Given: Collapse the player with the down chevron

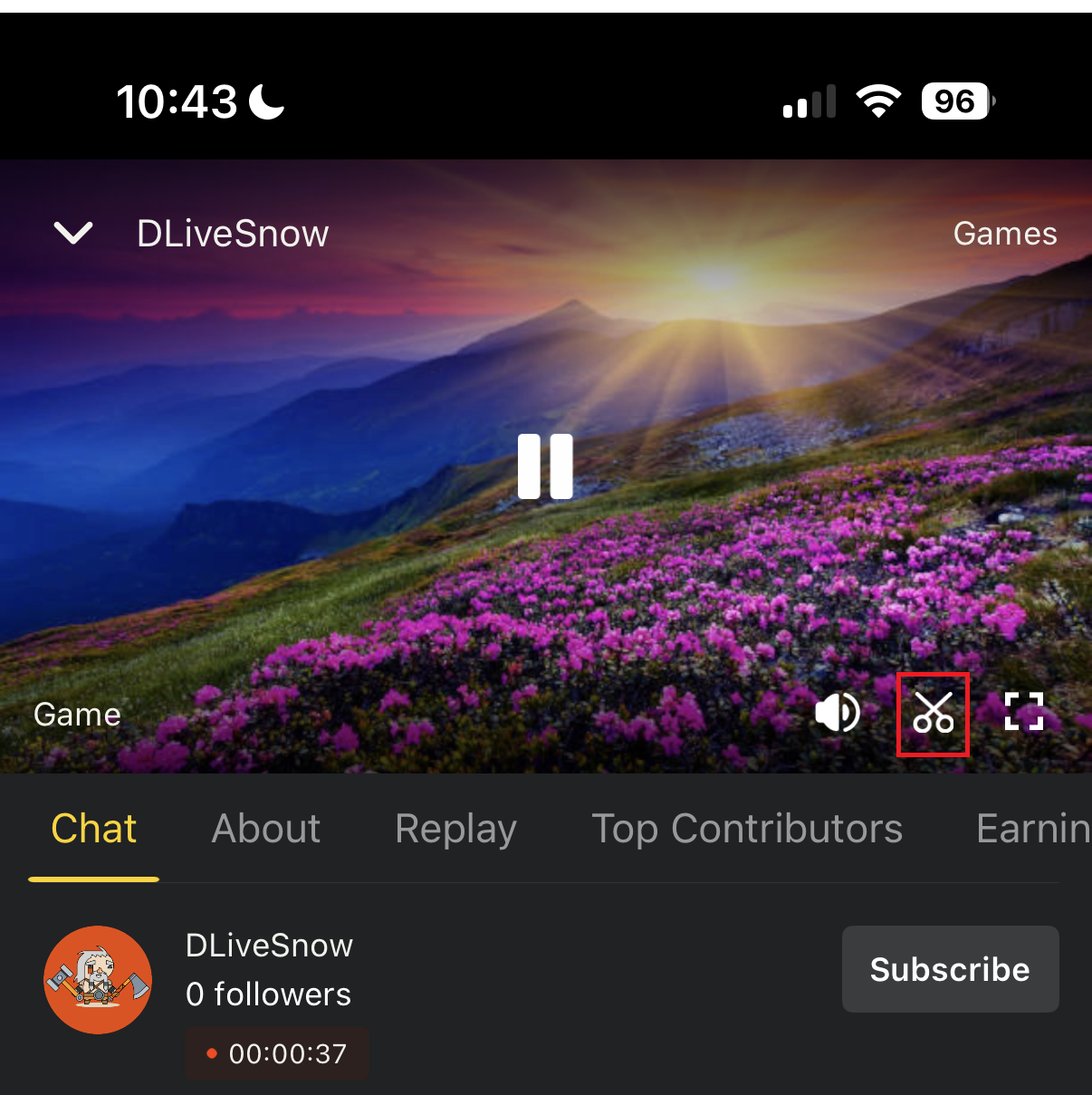Looking at the screenshot, I should [x=73, y=234].
